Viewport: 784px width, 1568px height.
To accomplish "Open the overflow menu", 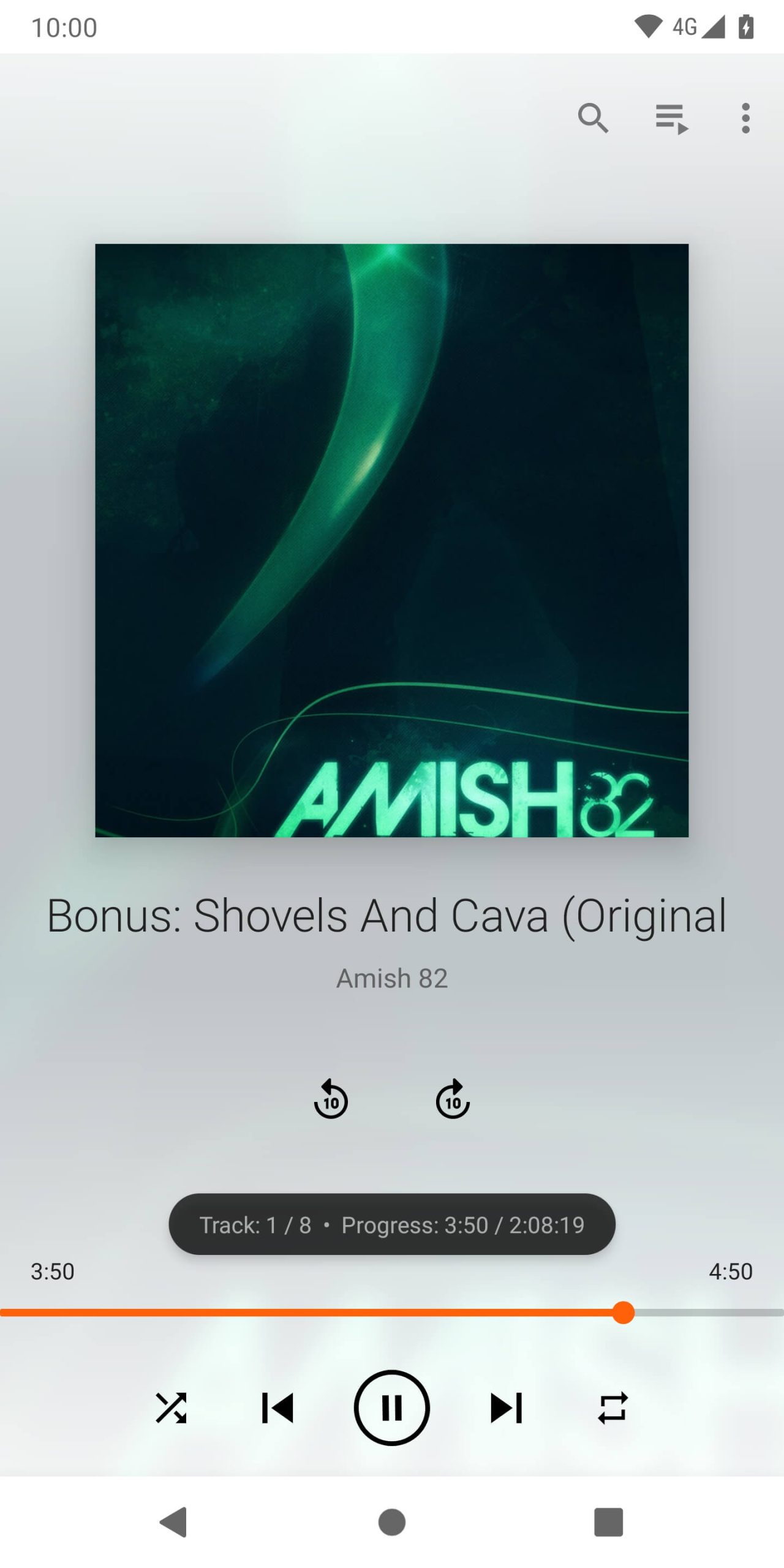I will (x=745, y=118).
